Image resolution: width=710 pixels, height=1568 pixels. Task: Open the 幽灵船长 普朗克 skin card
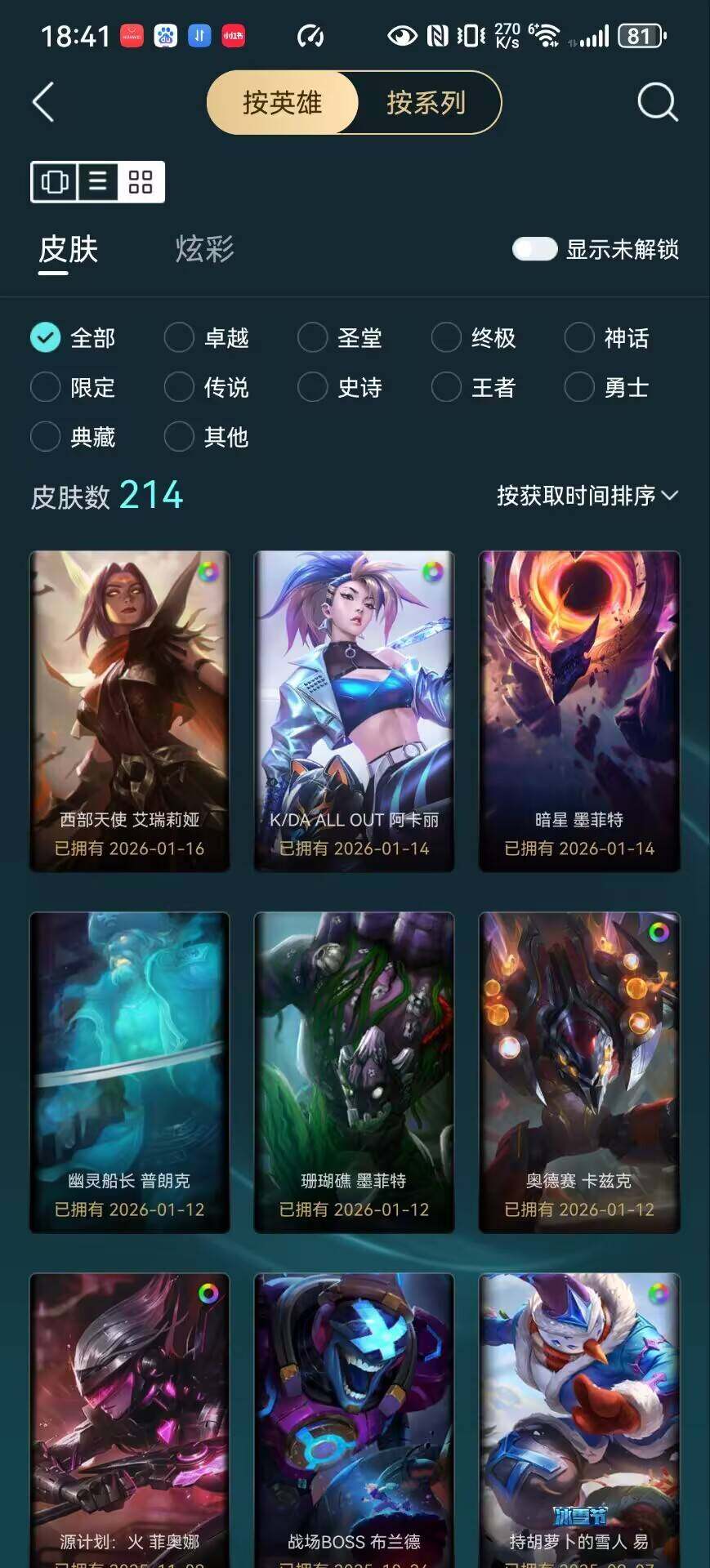(130, 1071)
